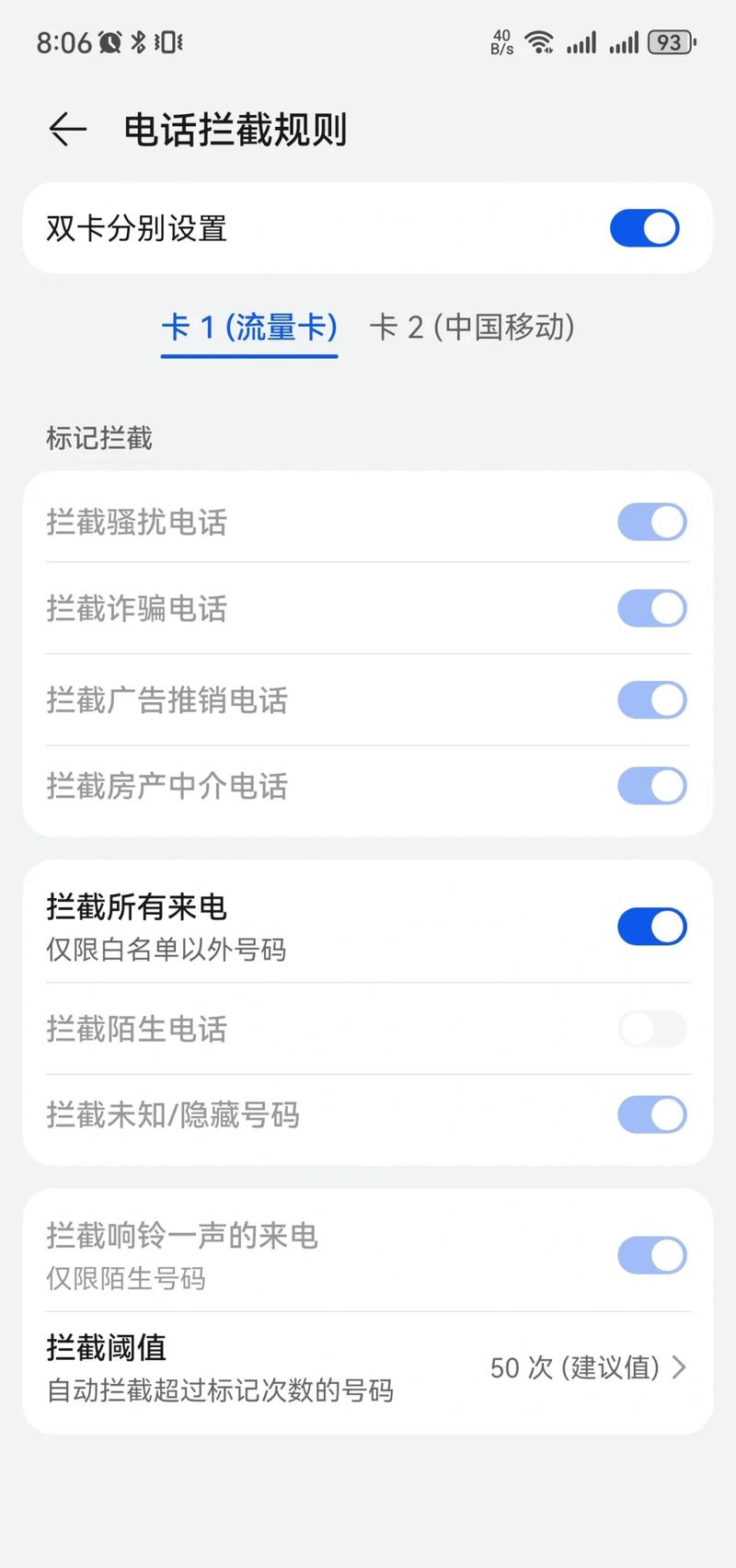736x1568 pixels.
Task: Enable the 拦截陌生电话 switch
Action: click(651, 1029)
